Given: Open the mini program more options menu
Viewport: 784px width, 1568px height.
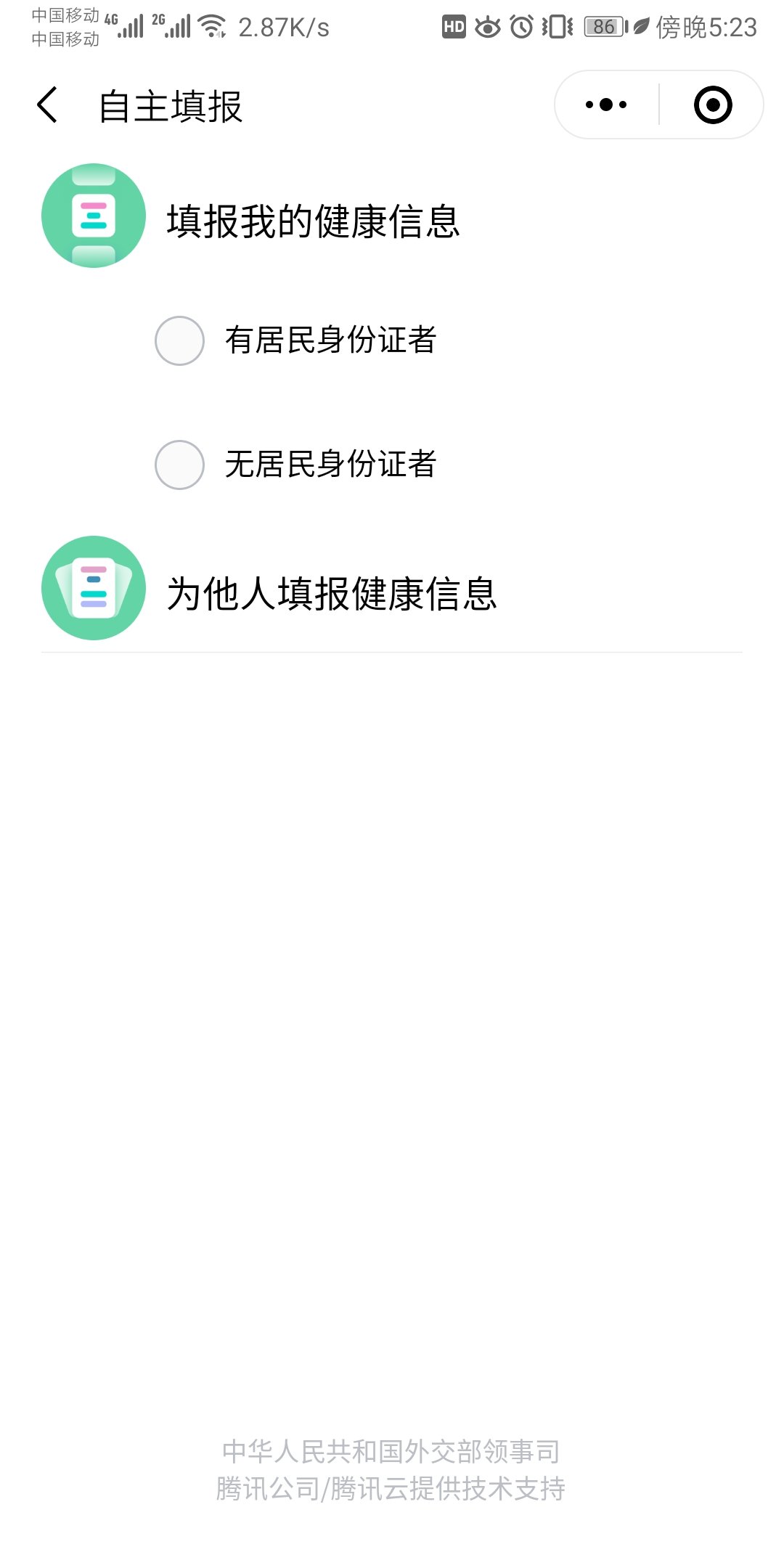Looking at the screenshot, I should pyautogui.click(x=606, y=105).
